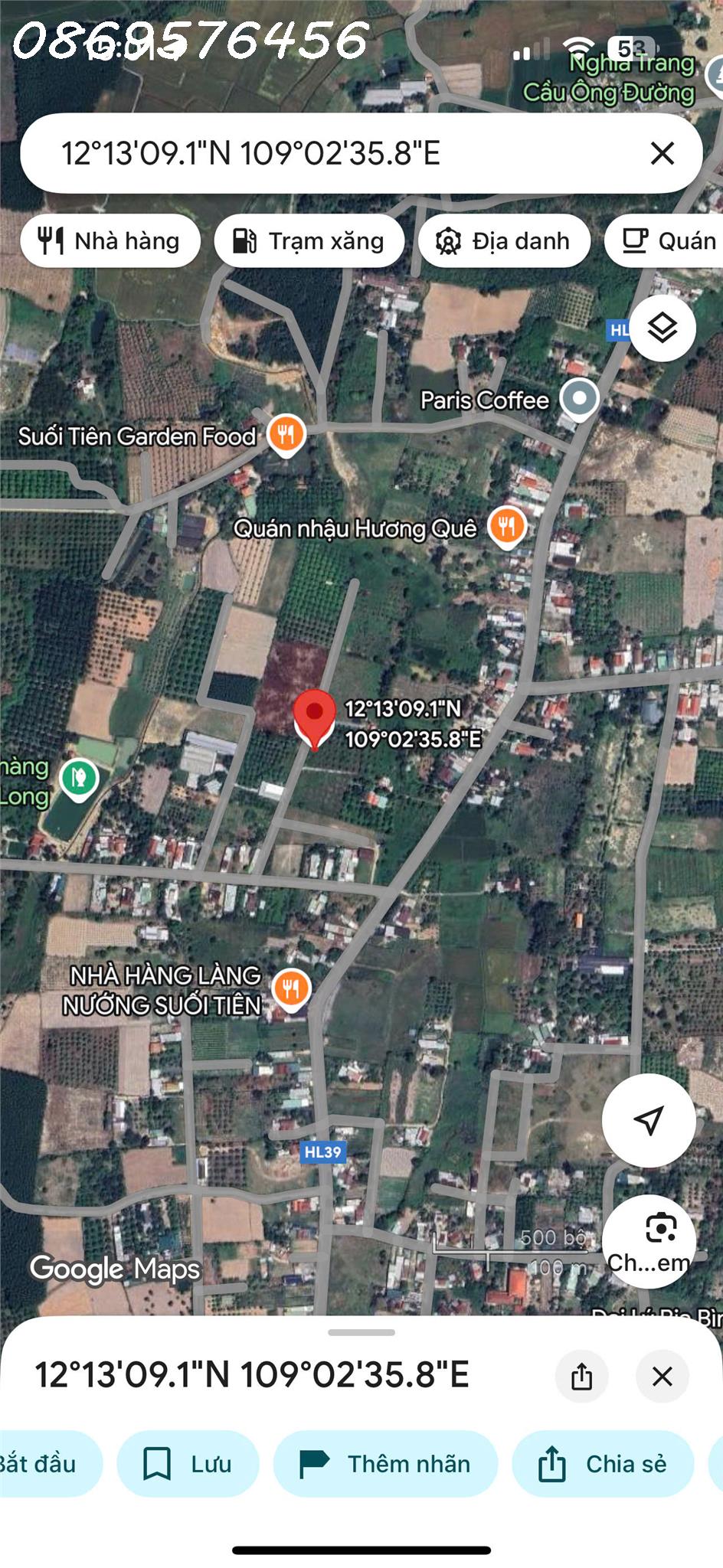Tap the Chia sẻ button
The width and height of the screenshot is (723, 1568).
coord(603,1463)
